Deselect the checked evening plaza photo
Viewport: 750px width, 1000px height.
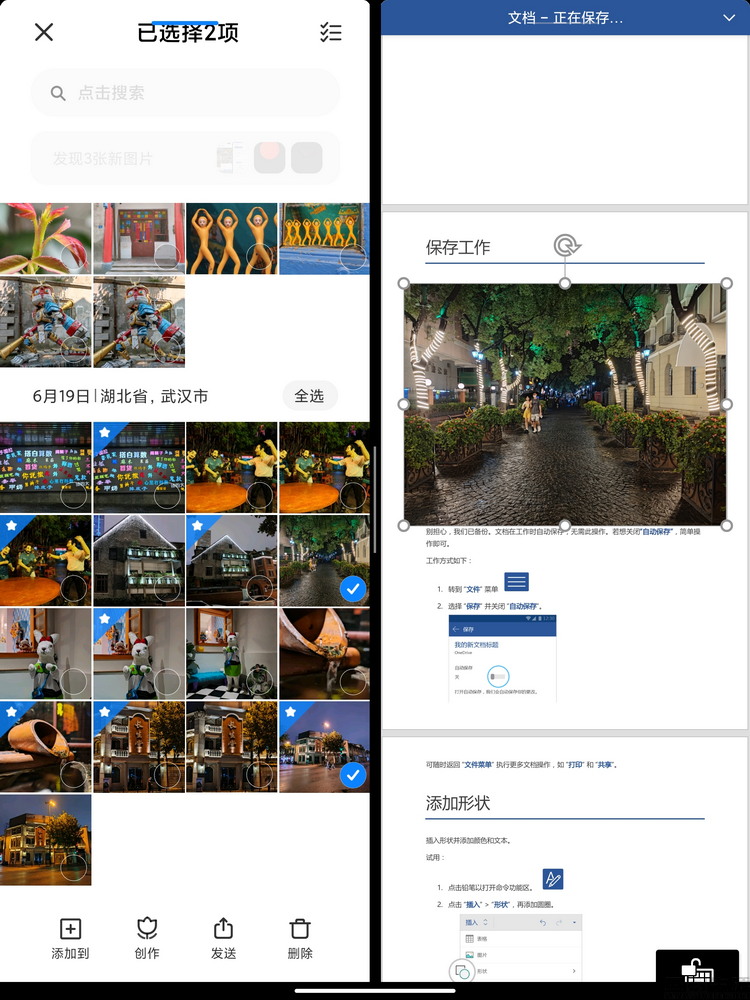click(x=352, y=775)
